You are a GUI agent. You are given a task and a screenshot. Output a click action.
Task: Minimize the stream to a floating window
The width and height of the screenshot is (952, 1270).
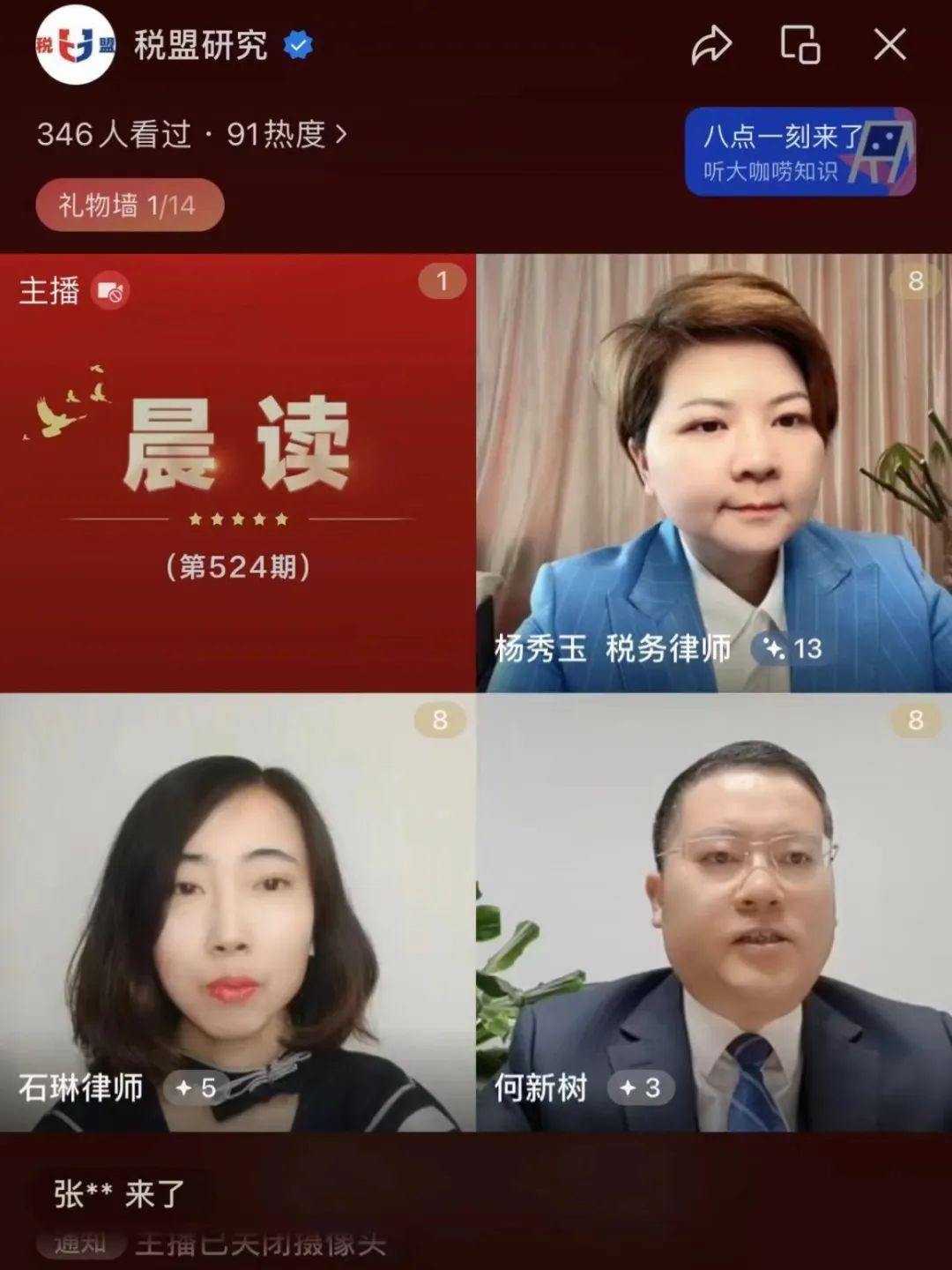click(800, 45)
